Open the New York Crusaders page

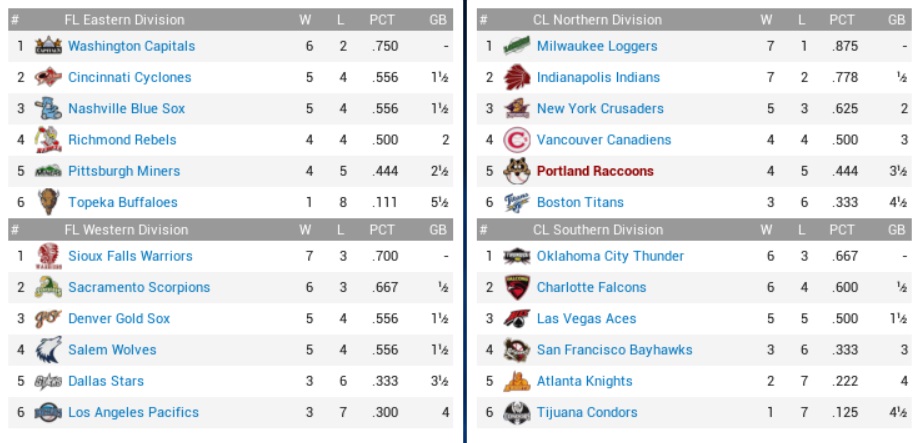click(600, 108)
